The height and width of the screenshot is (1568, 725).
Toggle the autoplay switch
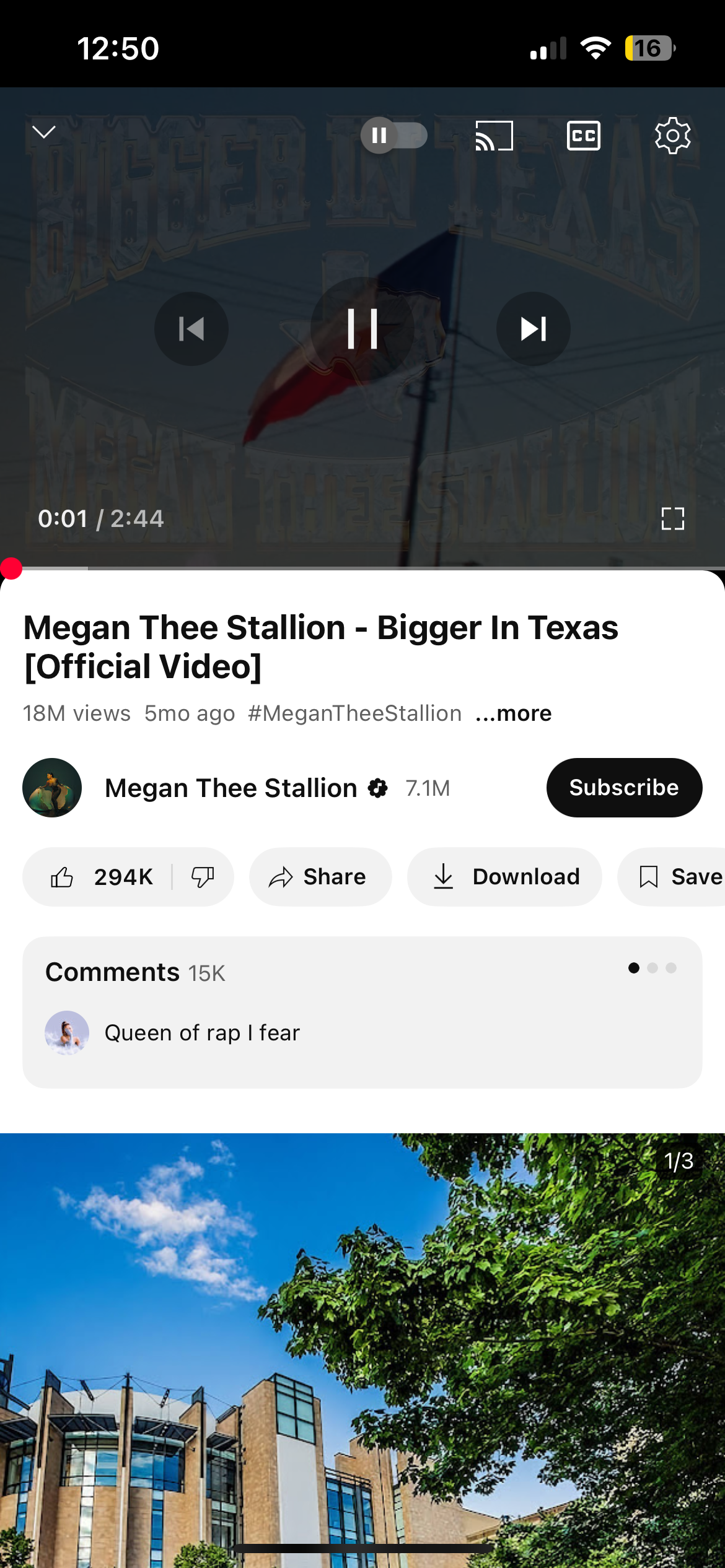click(393, 135)
